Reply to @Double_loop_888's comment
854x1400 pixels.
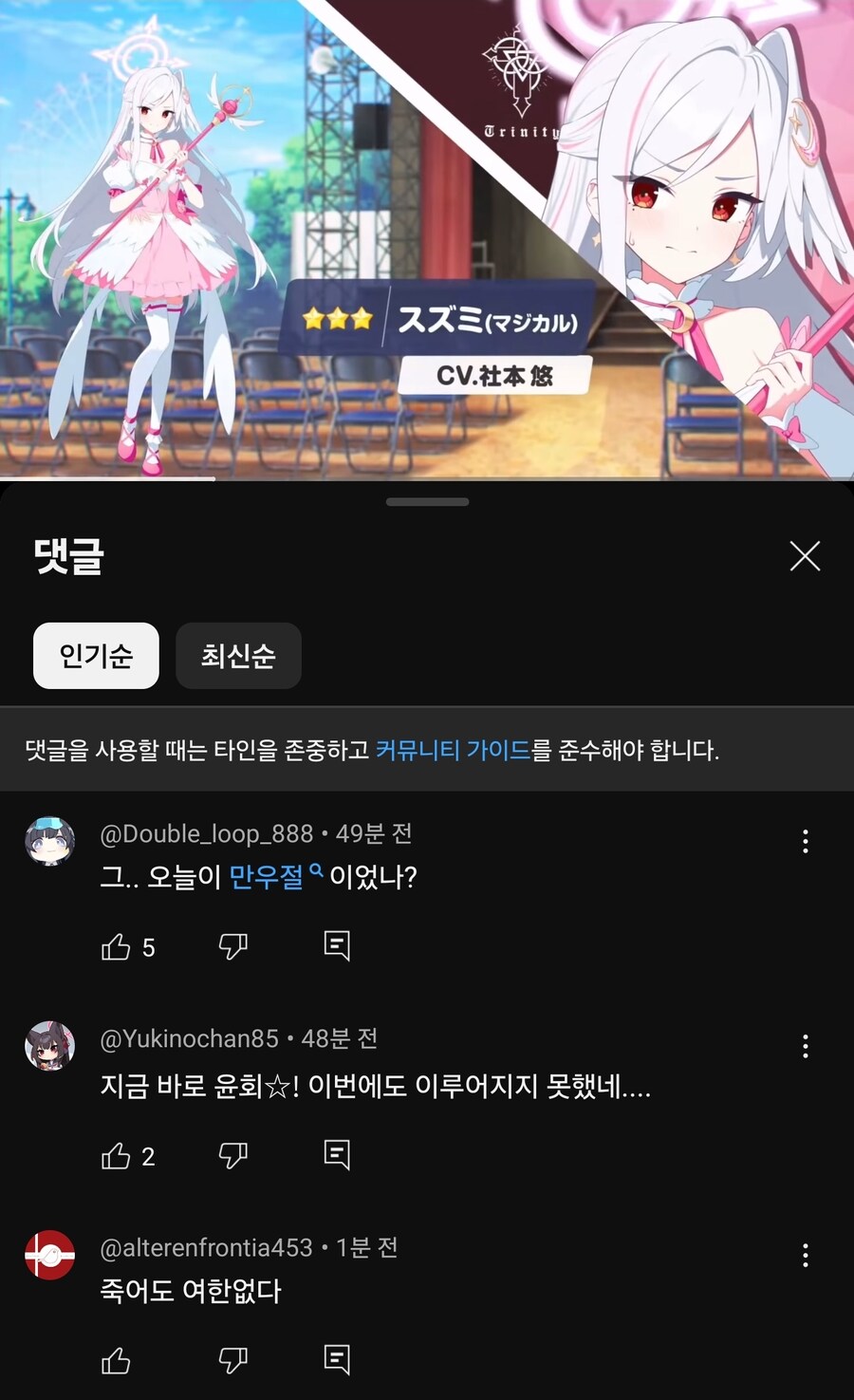click(x=337, y=946)
